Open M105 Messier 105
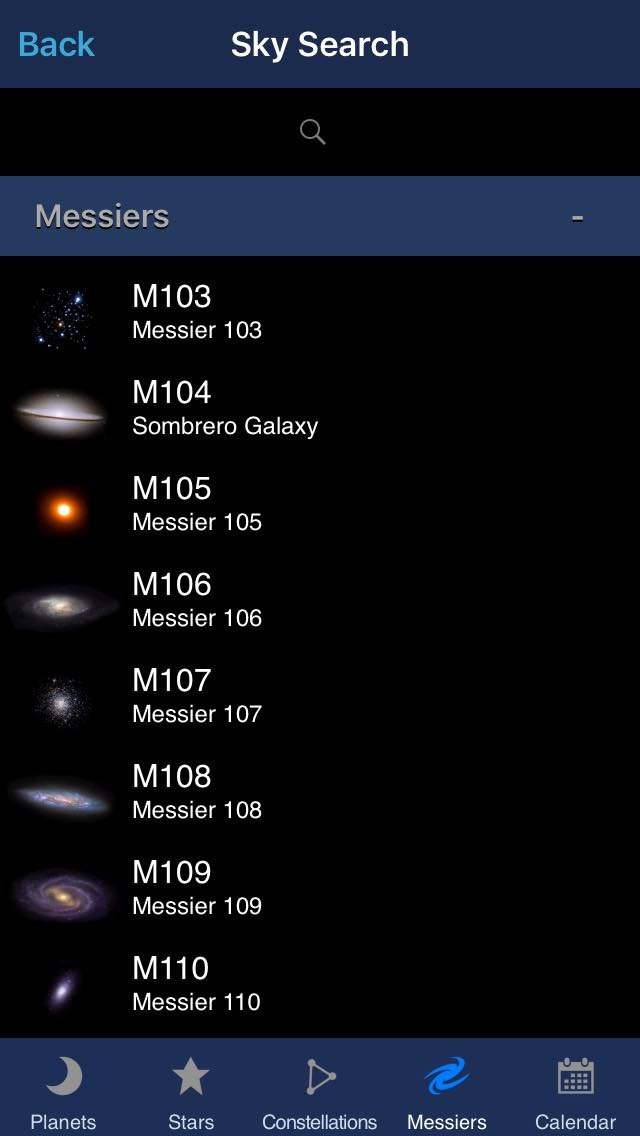 (x=320, y=504)
